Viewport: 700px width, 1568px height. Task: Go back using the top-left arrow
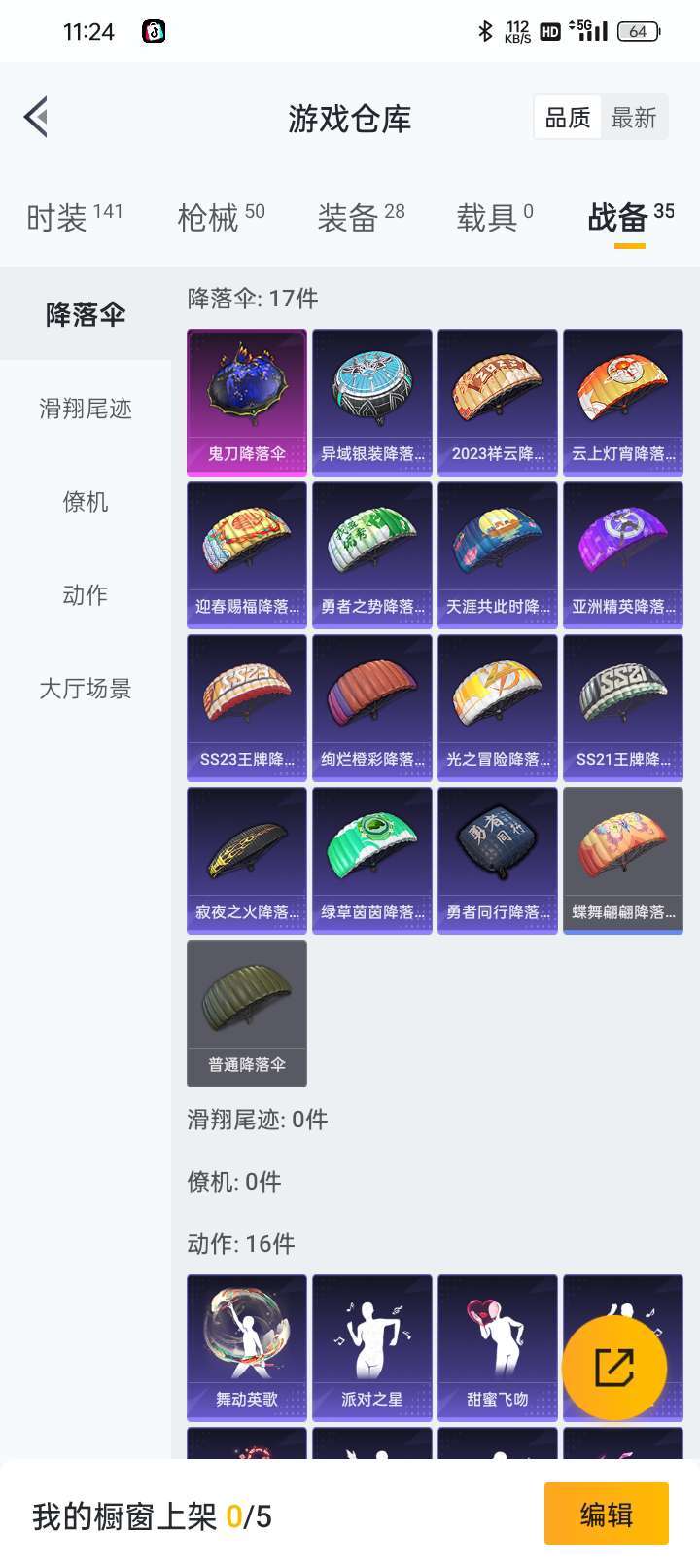pos(36,118)
